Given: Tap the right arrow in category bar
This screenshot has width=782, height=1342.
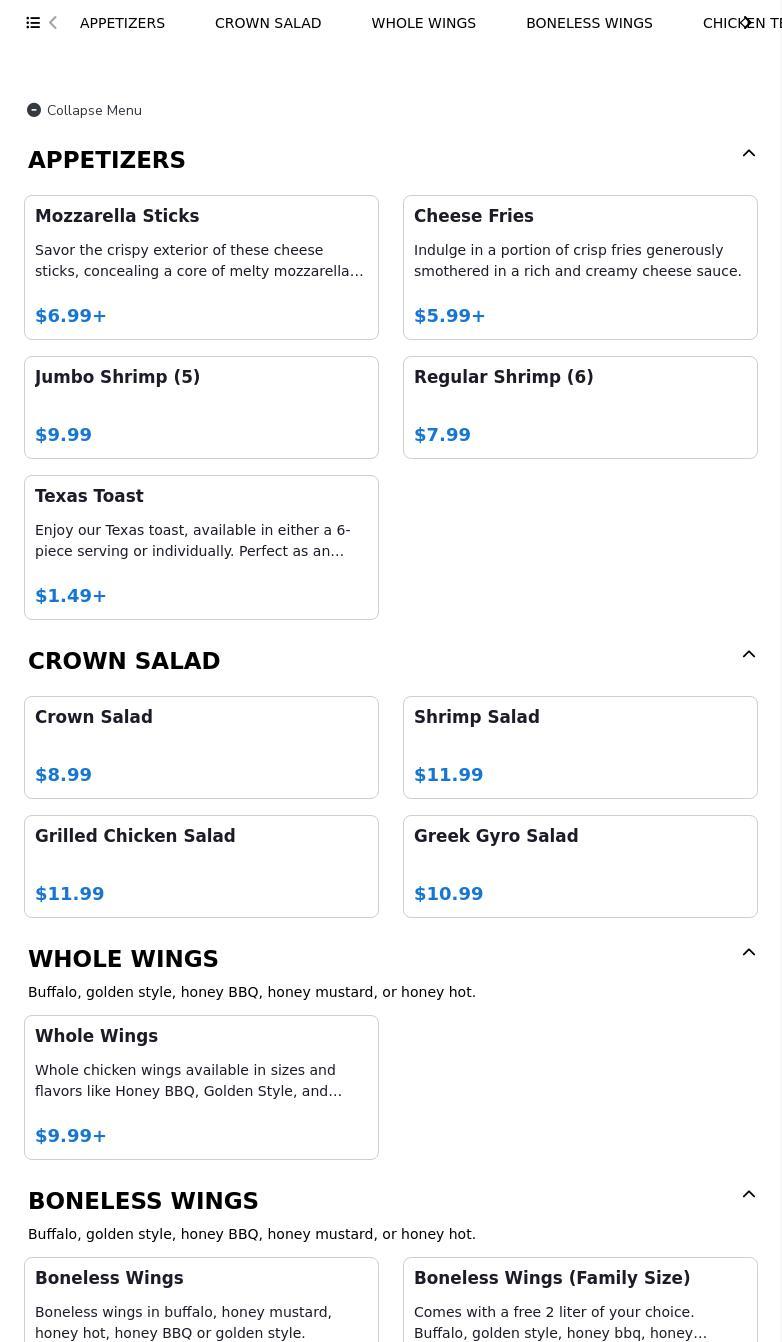Looking at the screenshot, I should 746,23.
